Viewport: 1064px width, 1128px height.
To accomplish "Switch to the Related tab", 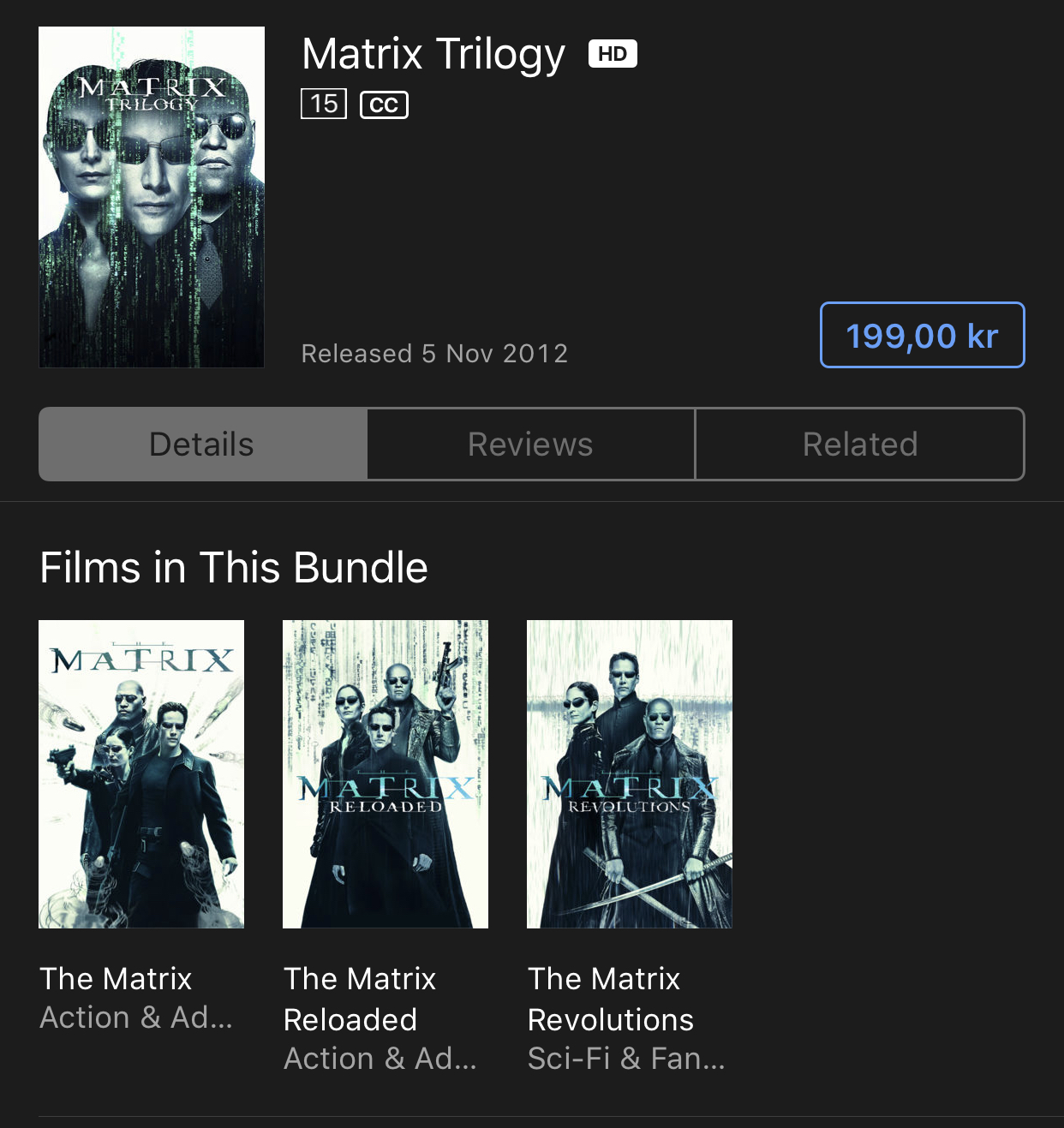I will [x=859, y=445].
